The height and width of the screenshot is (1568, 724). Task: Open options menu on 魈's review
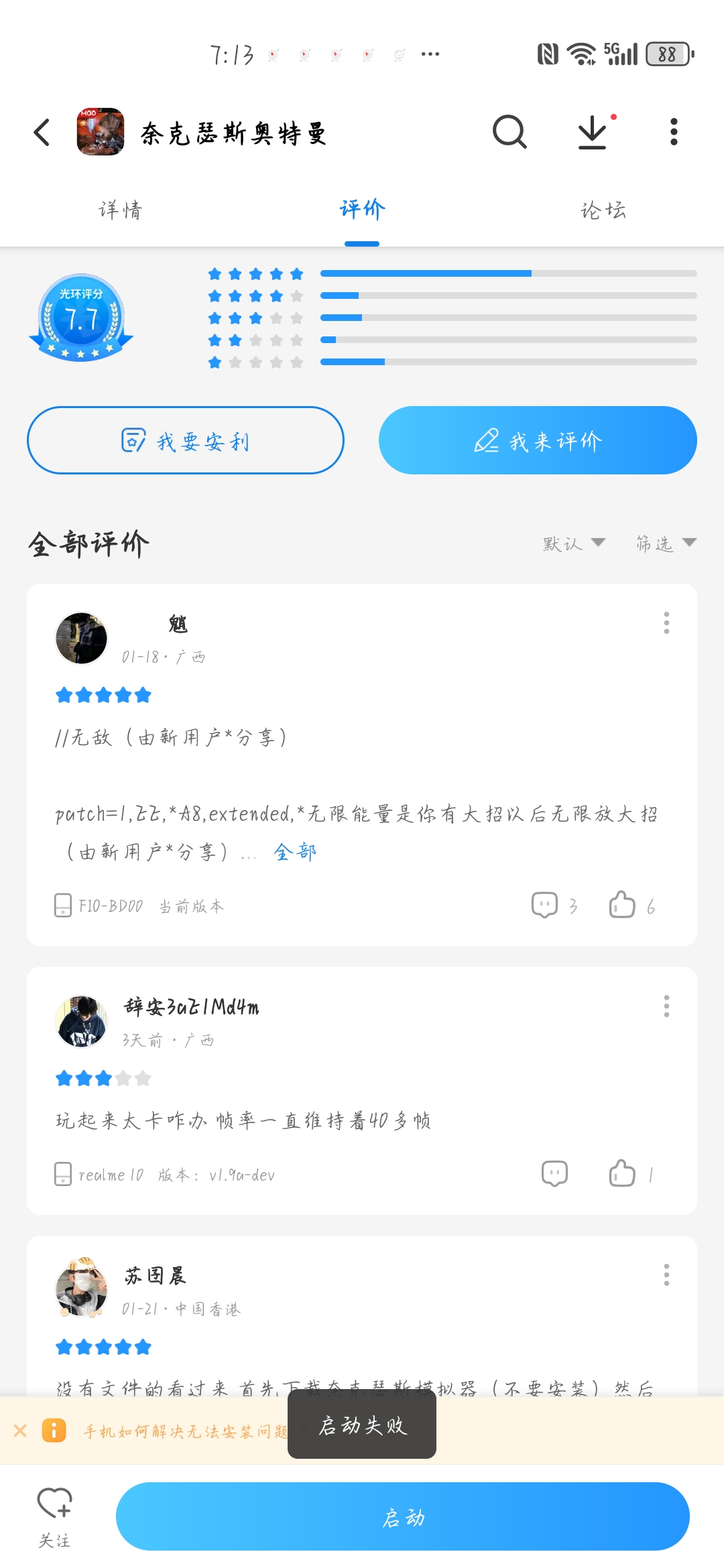(666, 623)
